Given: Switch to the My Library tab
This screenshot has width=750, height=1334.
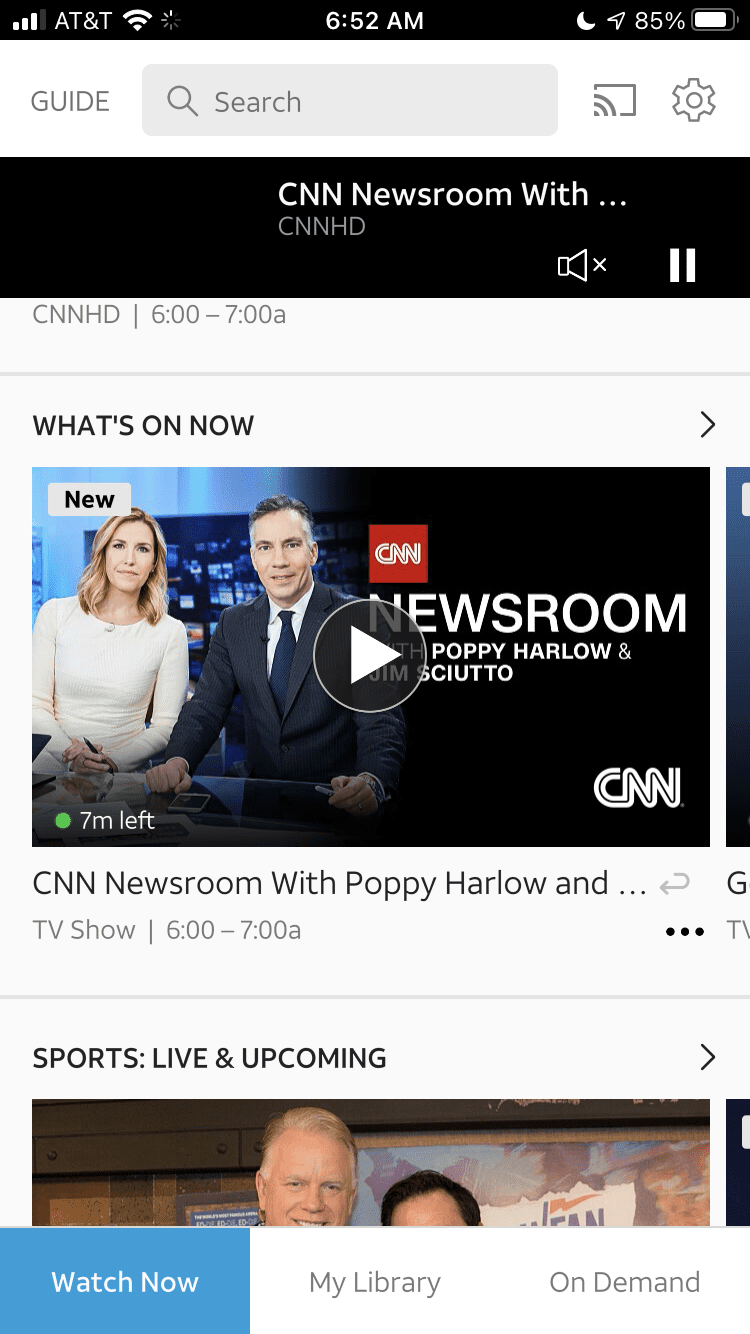Looking at the screenshot, I should coord(375,1281).
